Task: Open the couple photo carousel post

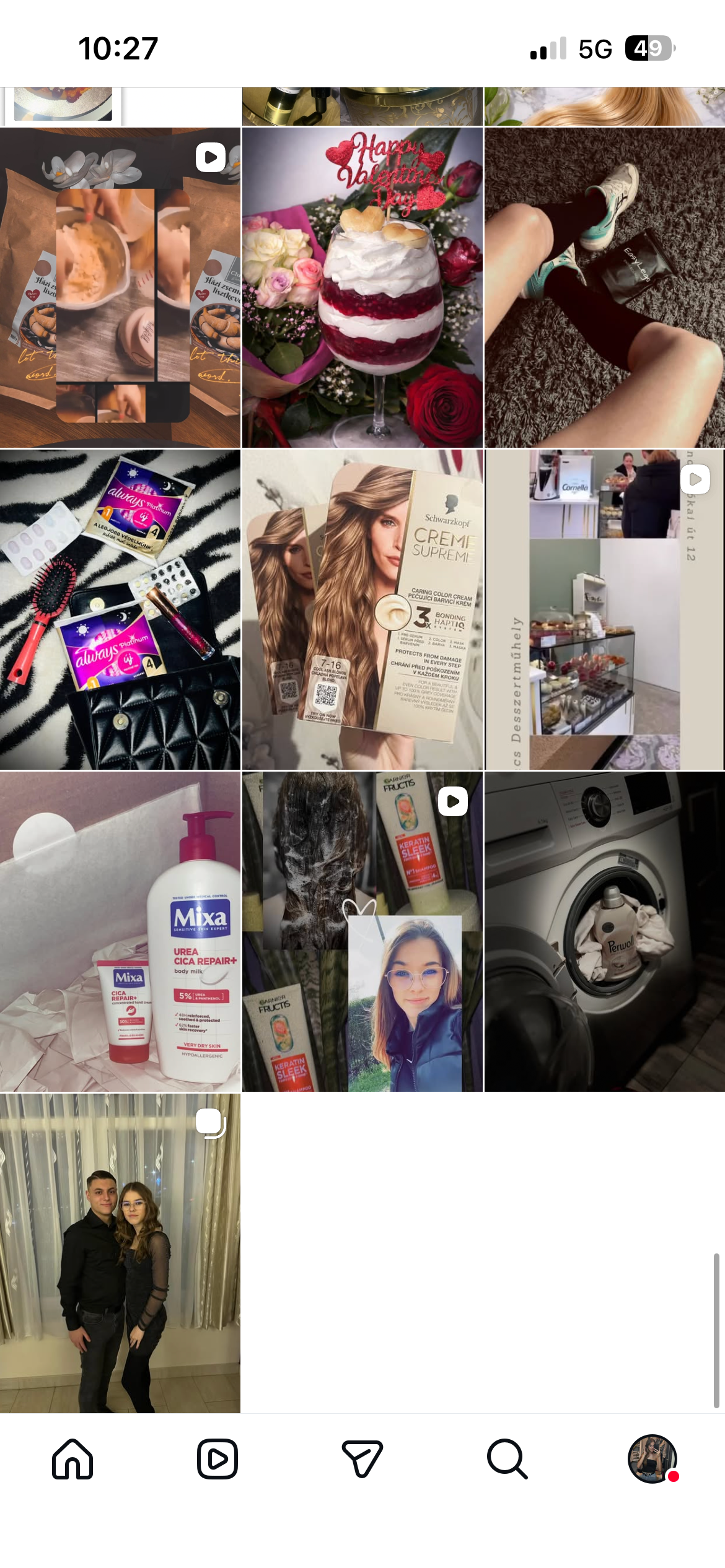Action: click(x=120, y=1253)
